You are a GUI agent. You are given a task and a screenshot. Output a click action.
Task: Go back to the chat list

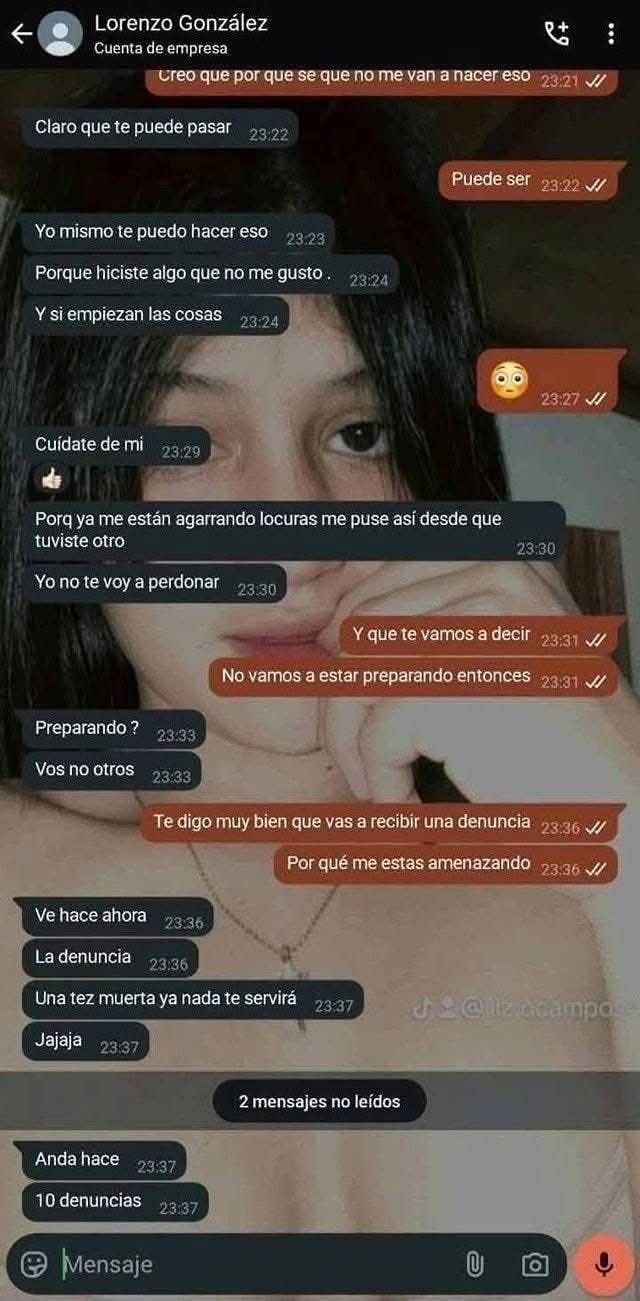[21, 34]
